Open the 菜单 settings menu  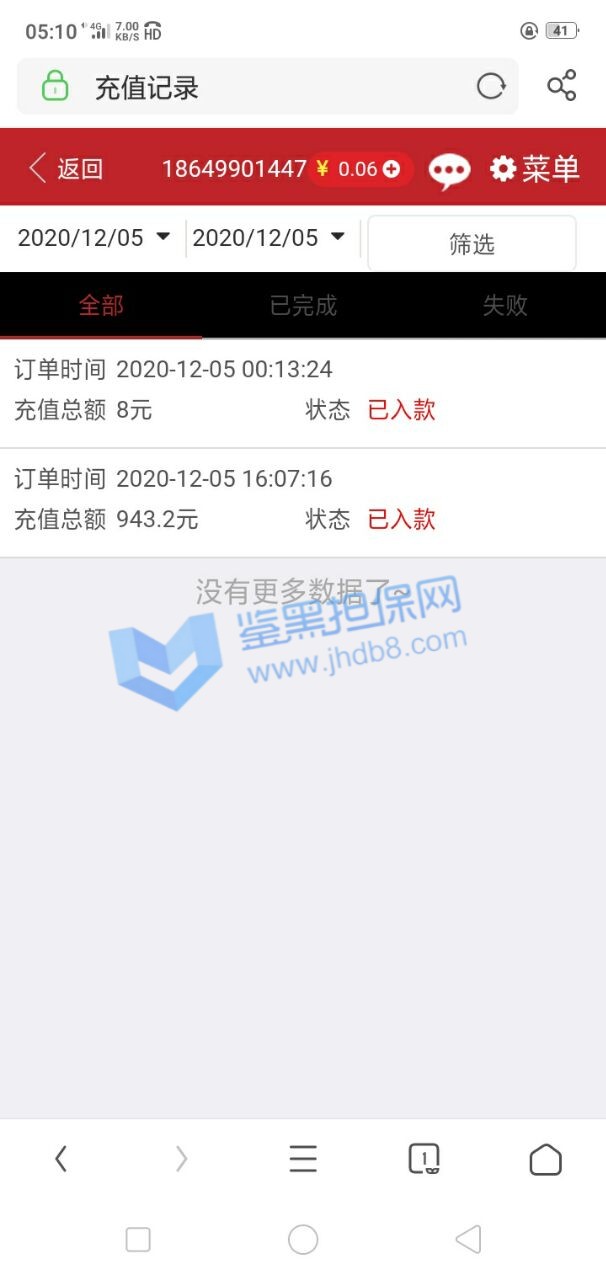tap(535, 168)
